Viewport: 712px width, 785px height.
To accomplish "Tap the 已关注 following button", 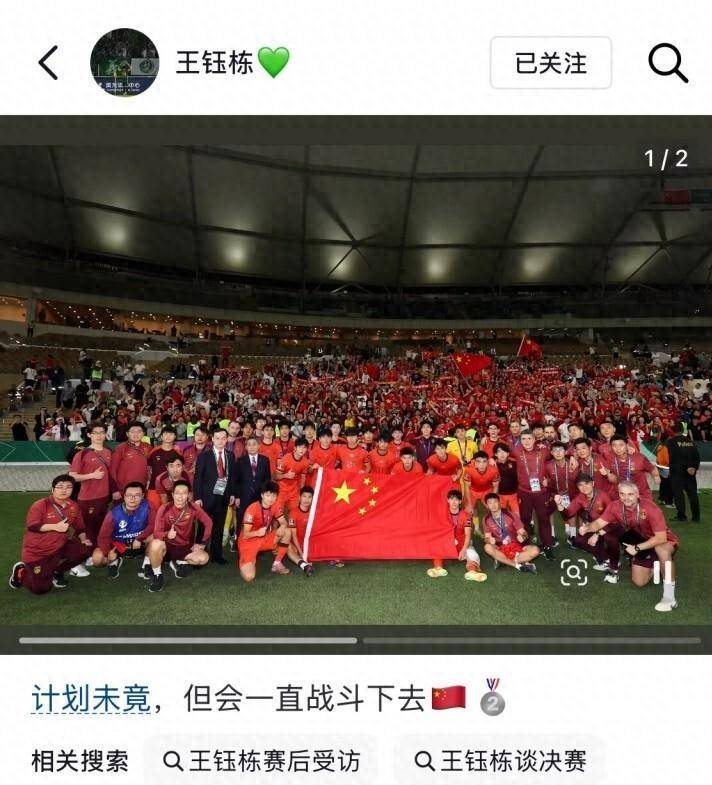I will tap(550, 63).
